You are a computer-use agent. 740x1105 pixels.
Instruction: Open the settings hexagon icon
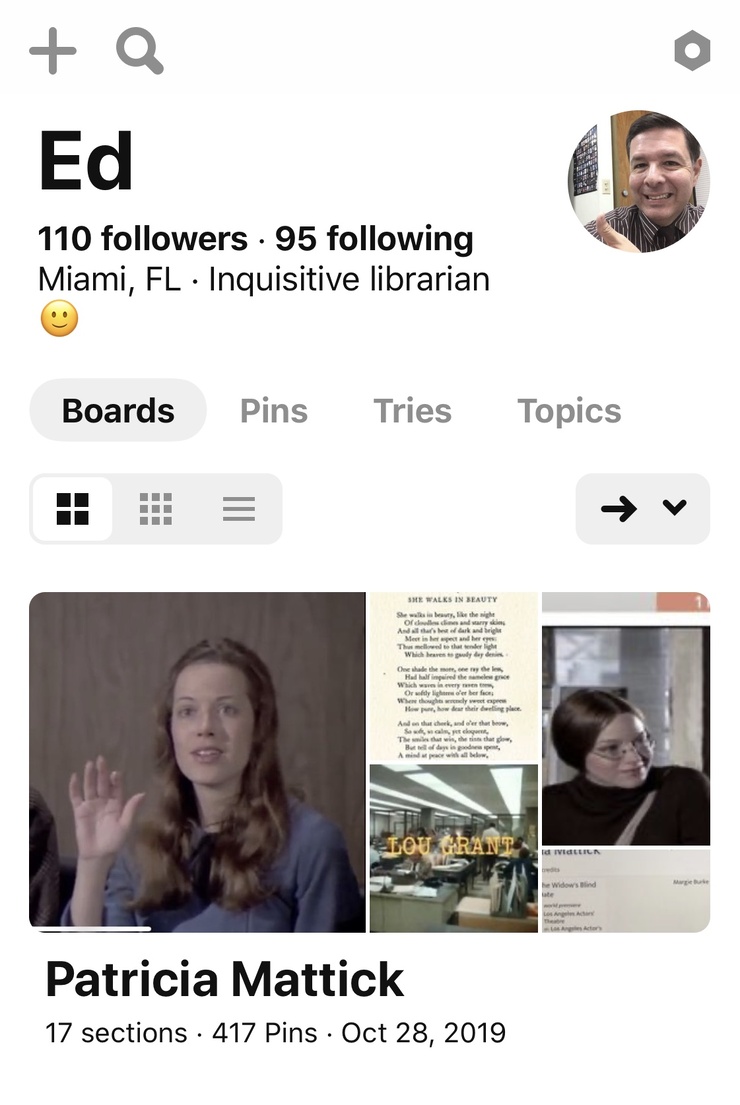(692, 51)
